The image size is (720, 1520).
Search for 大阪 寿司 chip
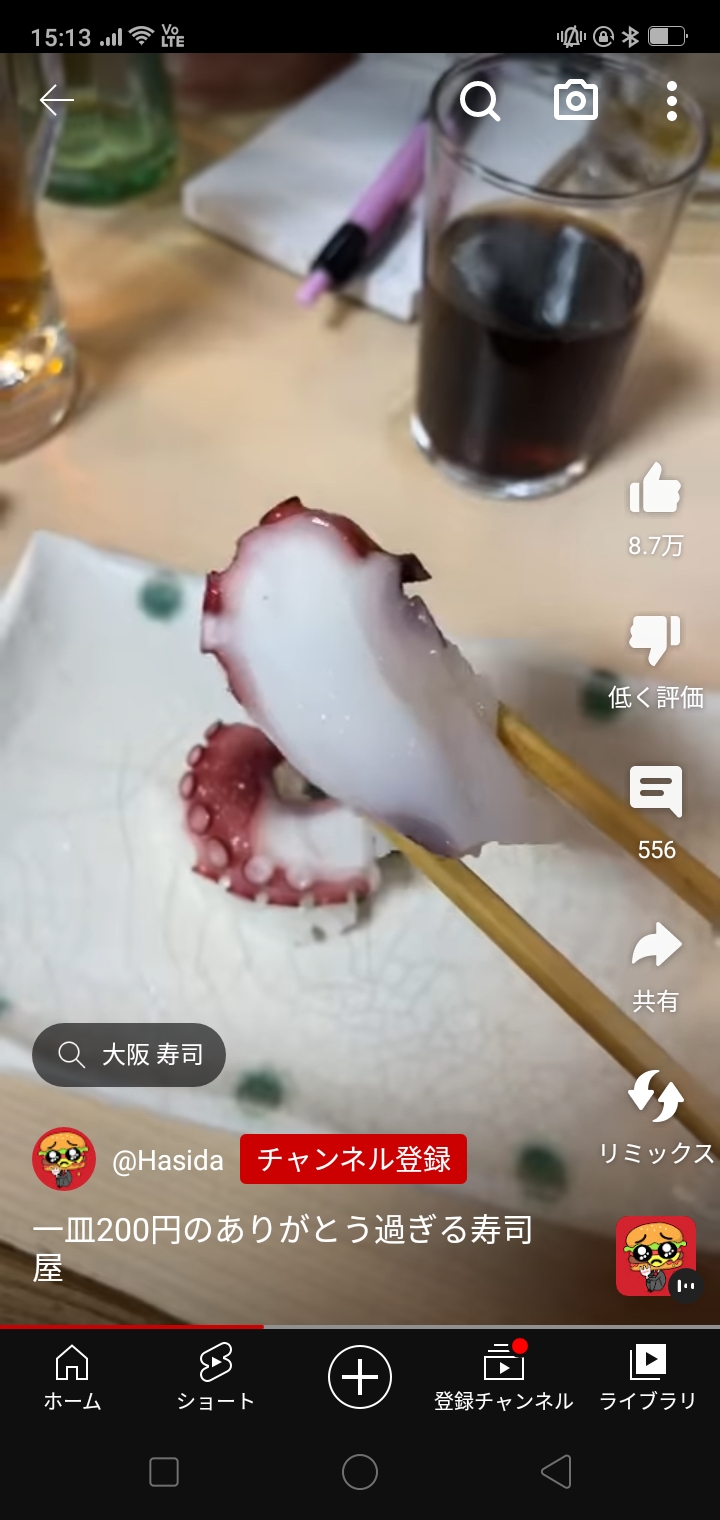(x=129, y=1055)
